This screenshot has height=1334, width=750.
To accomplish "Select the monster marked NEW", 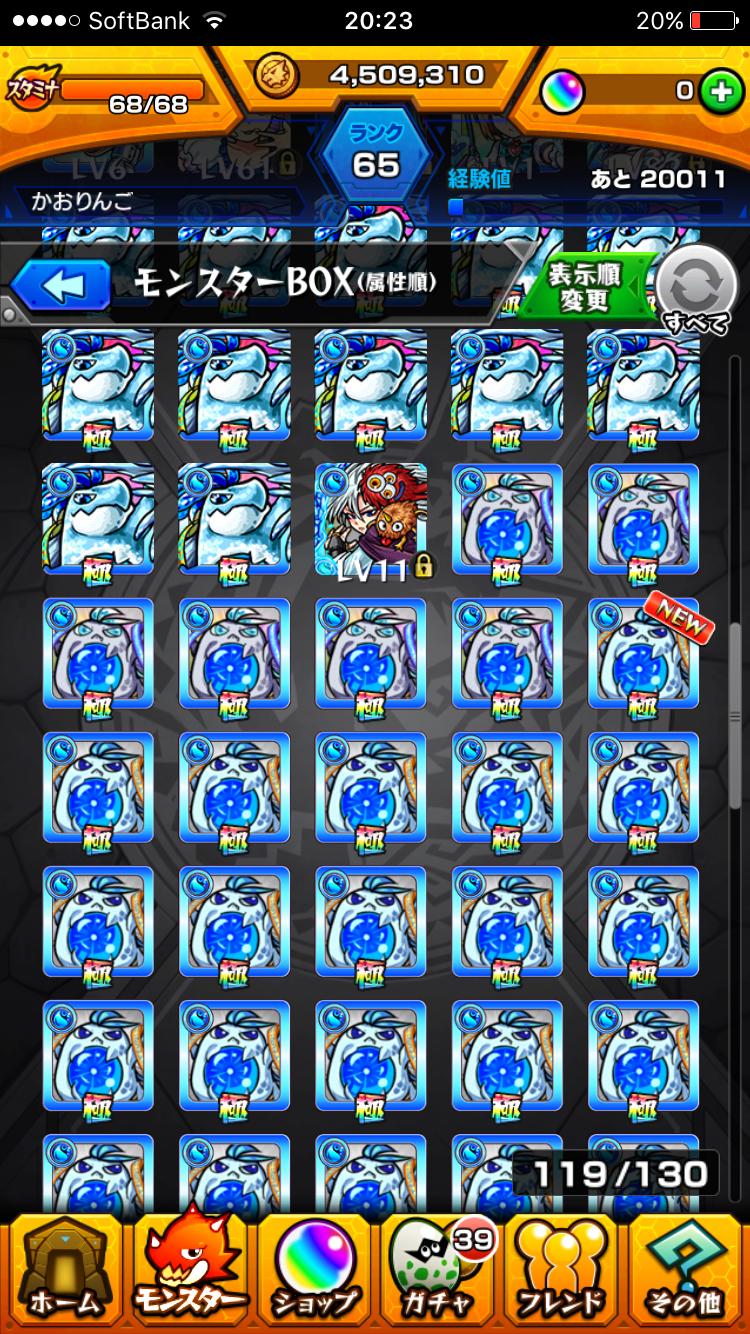I will [643, 655].
